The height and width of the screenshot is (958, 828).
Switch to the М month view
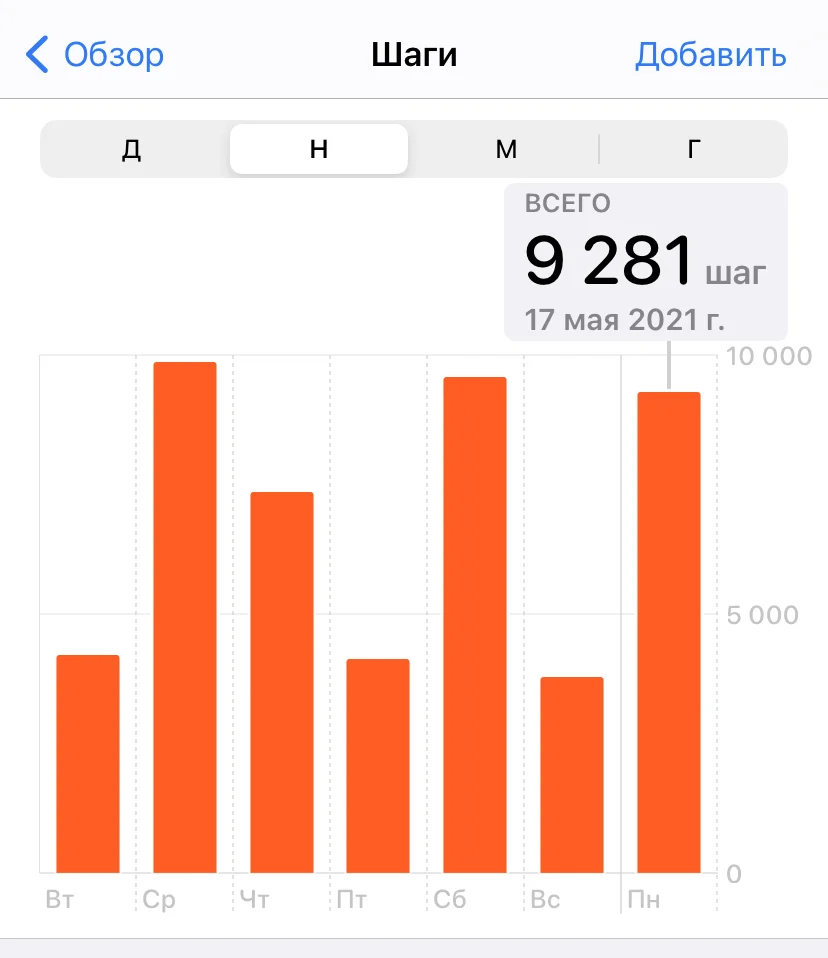[506, 149]
